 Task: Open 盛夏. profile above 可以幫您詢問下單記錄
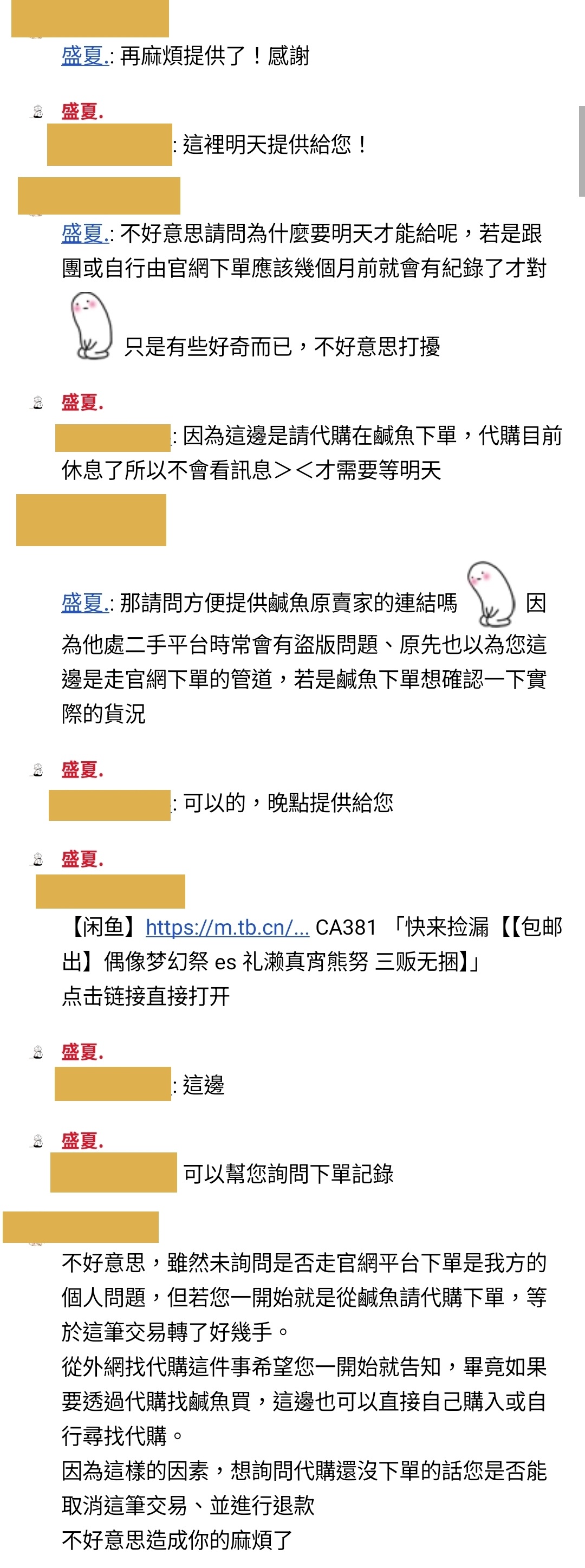pos(82,1140)
